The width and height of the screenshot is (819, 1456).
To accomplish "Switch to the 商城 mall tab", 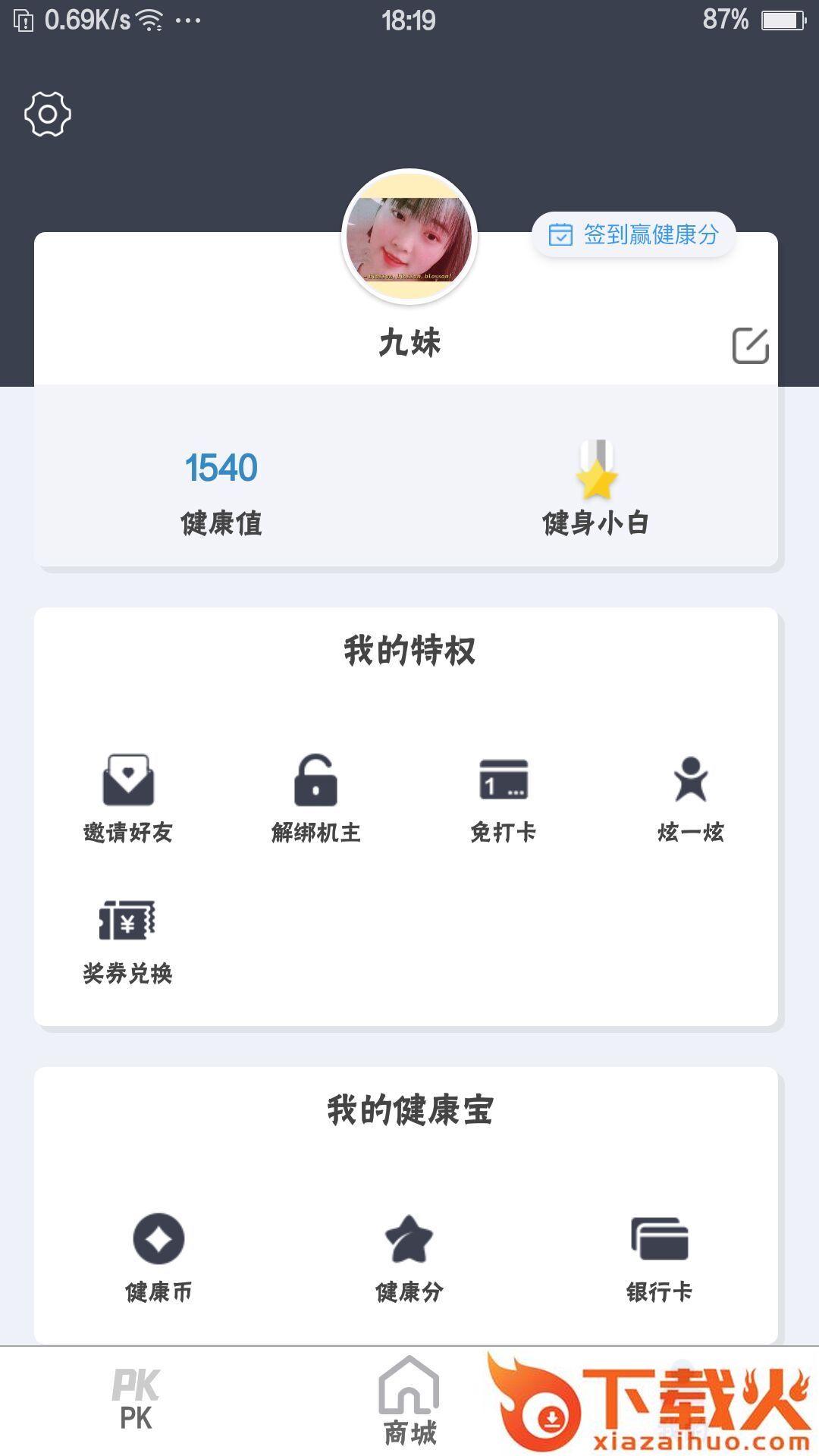I will [x=409, y=1401].
